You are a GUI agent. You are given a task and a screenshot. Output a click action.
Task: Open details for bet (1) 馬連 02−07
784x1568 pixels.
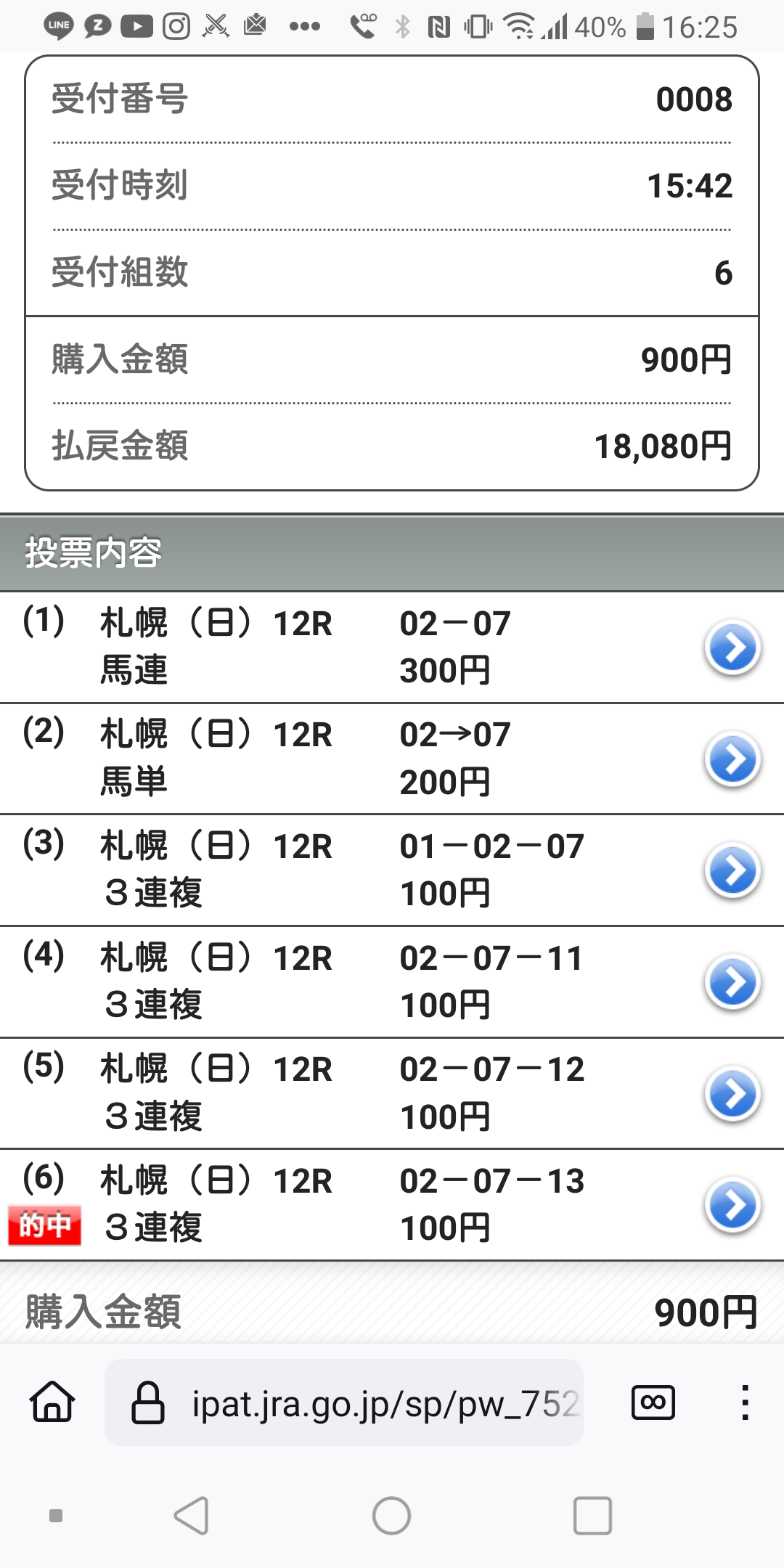click(x=732, y=648)
